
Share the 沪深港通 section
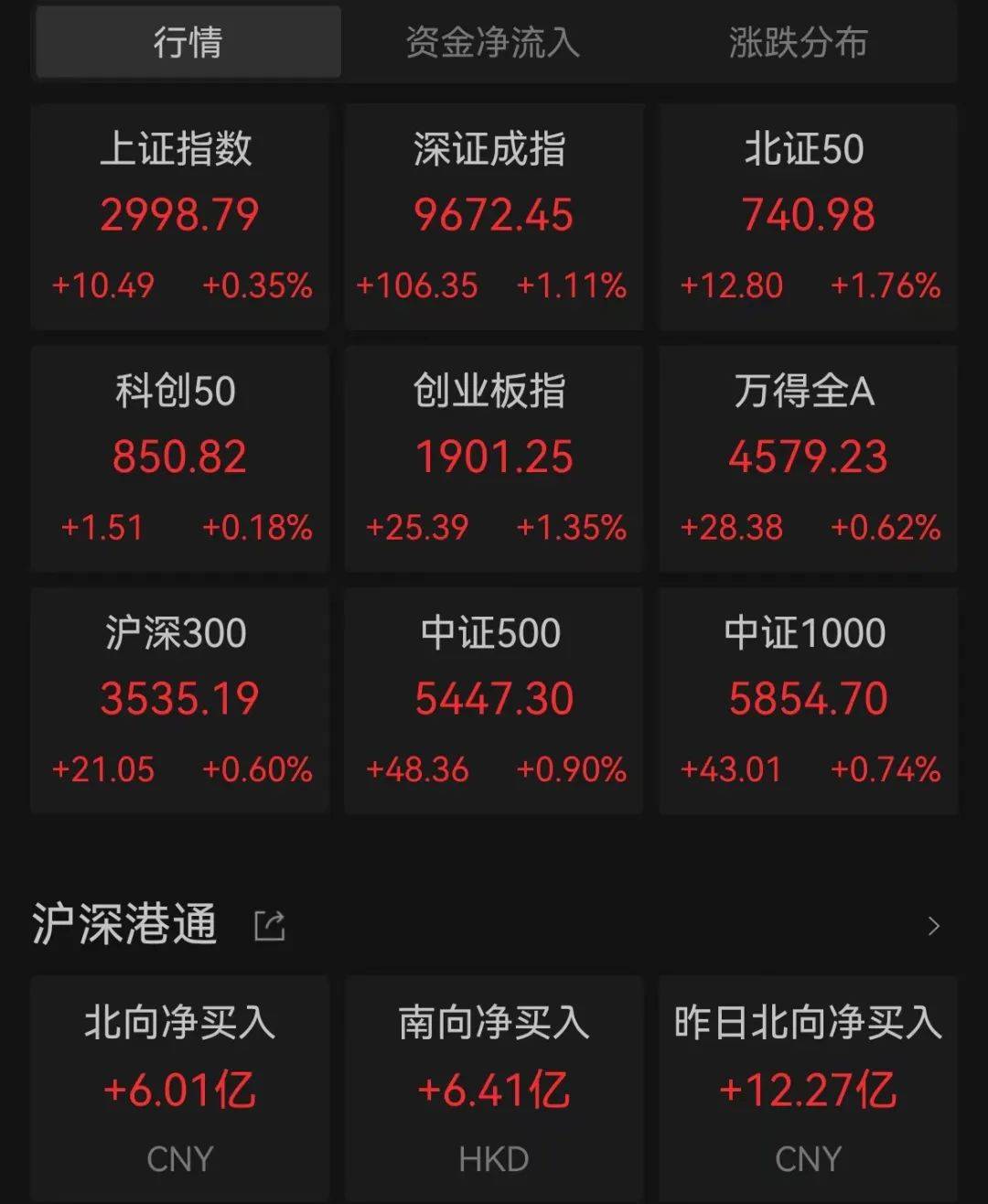270,926
